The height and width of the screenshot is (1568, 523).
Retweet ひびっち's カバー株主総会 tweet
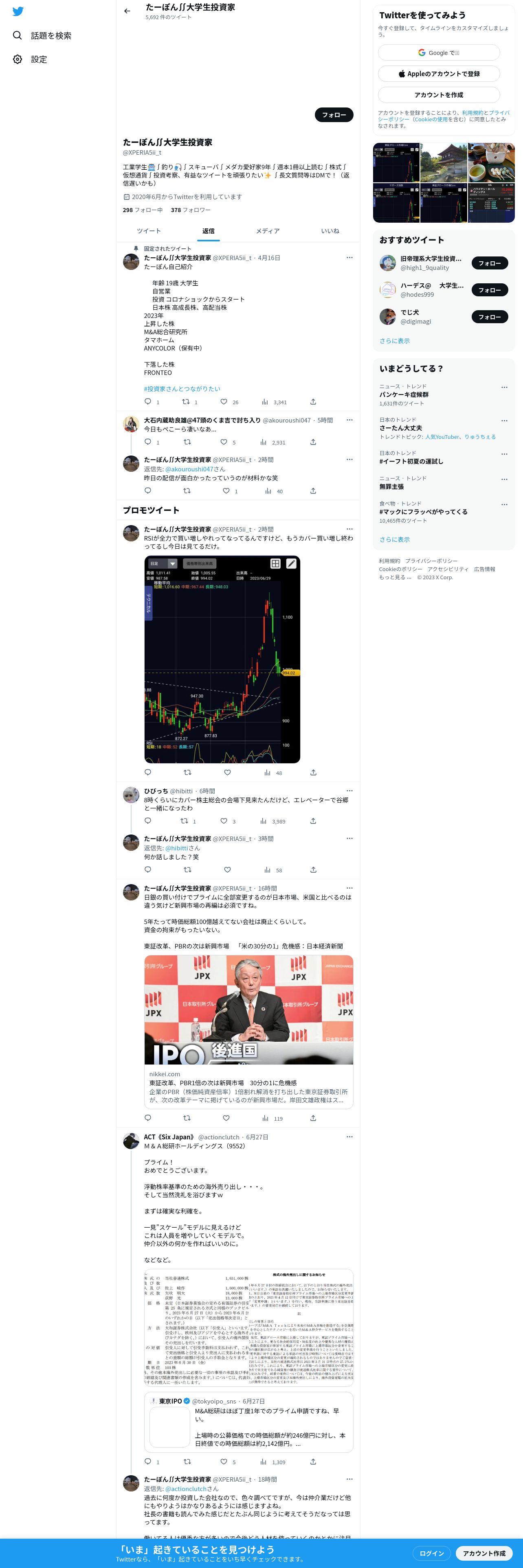tap(185, 821)
